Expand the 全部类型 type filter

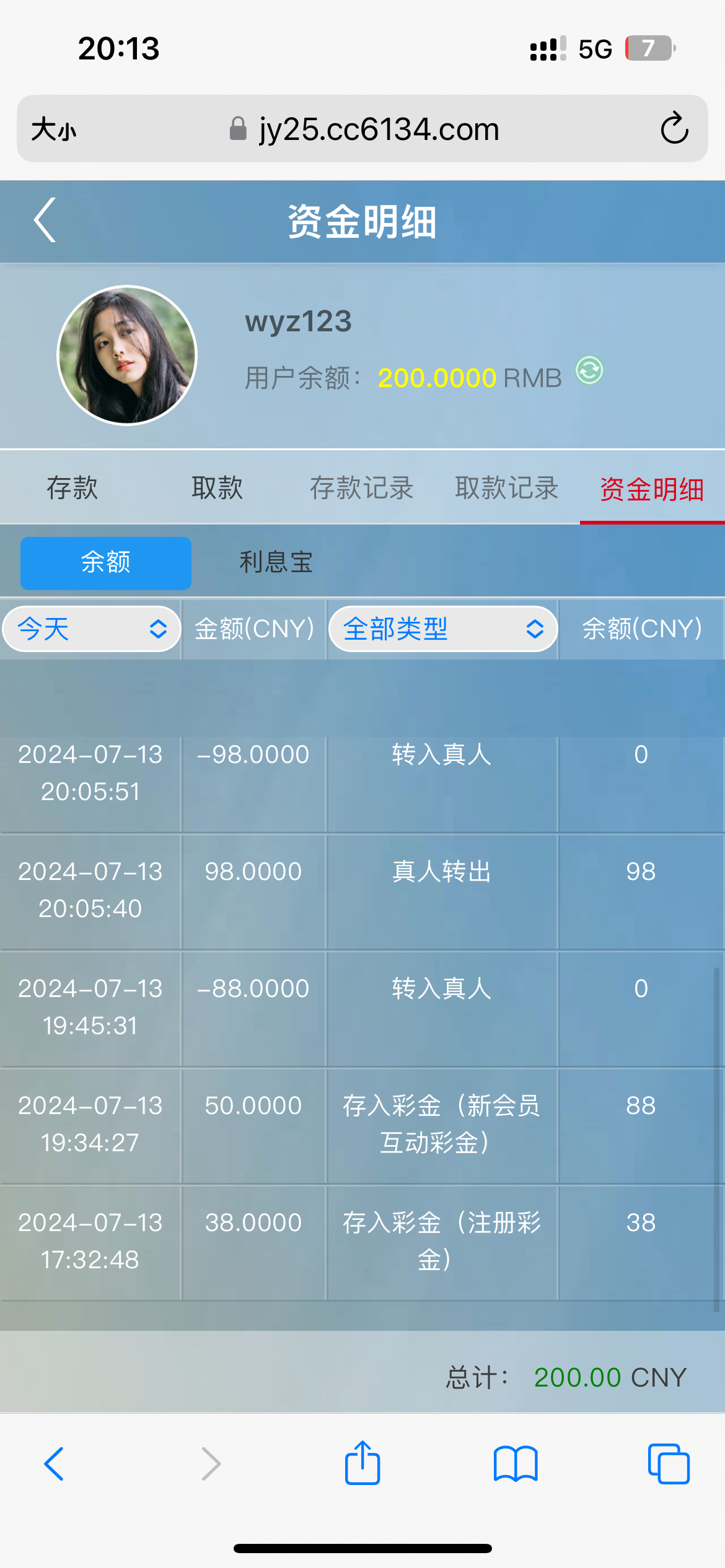[442, 629]
